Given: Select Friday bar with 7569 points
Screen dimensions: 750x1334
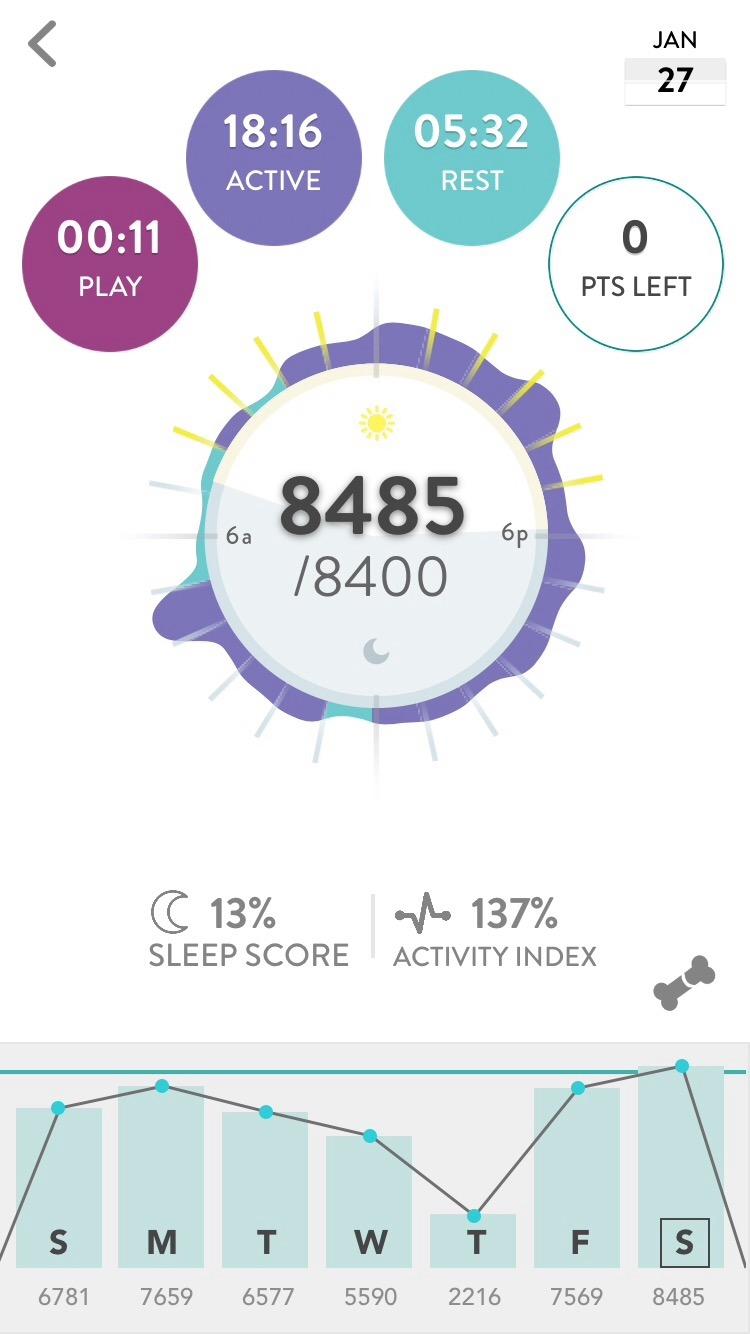Looking at the screenshot, I should 577,1178.
